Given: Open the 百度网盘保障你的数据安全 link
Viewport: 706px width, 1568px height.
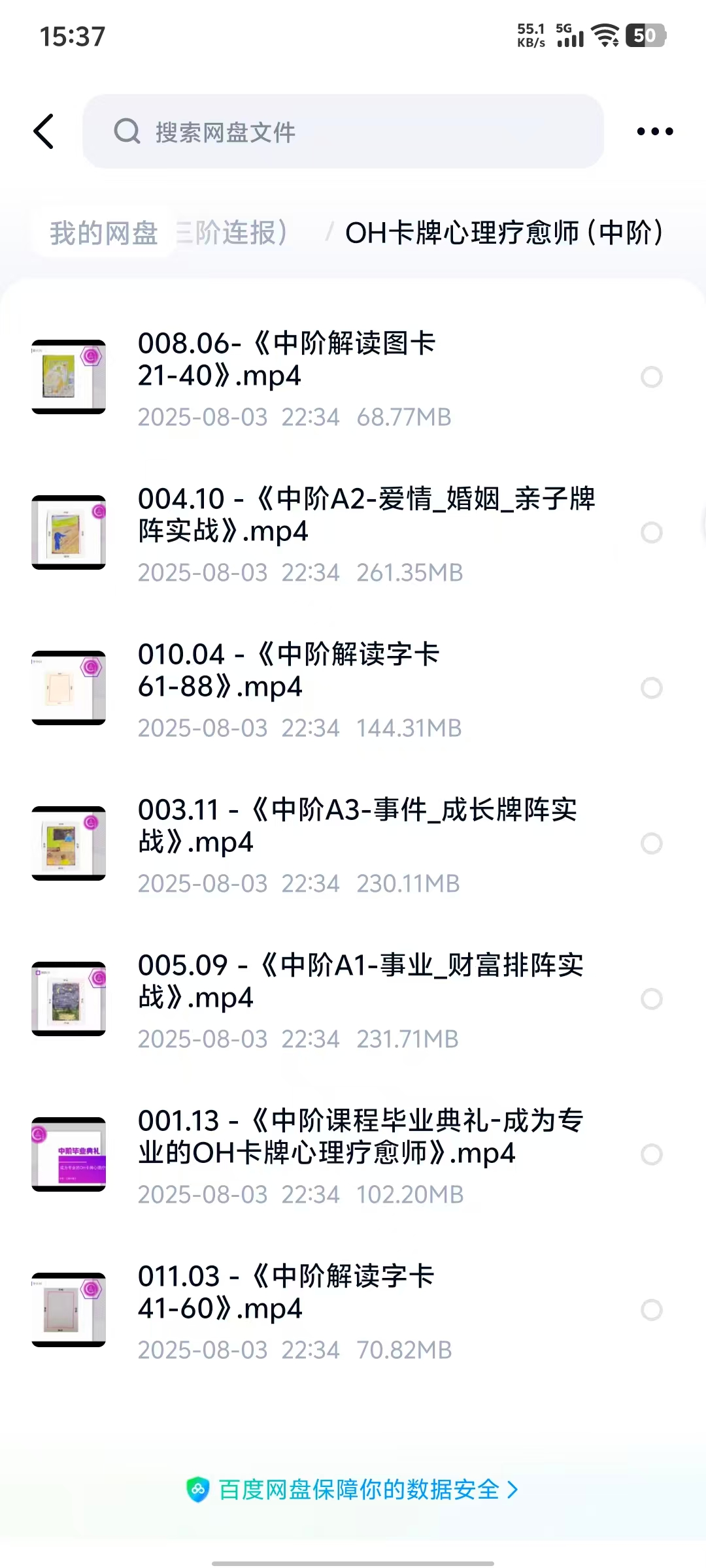Looking at the screenshot, I should click(x=353, y=1490).
